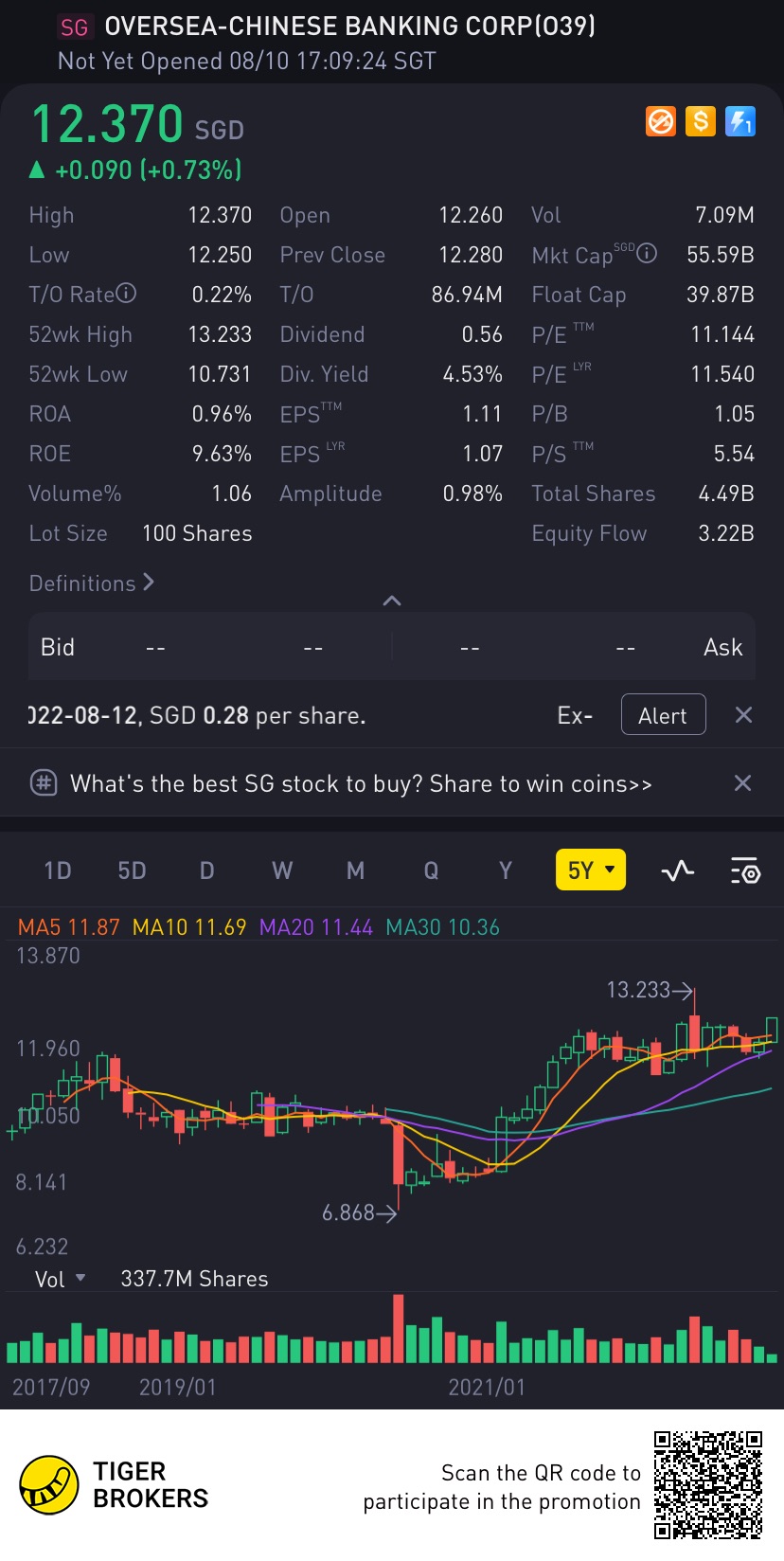784x1561 pixels.
Task: Show T/O Rate info tooltip
Action: coord(126,294)
